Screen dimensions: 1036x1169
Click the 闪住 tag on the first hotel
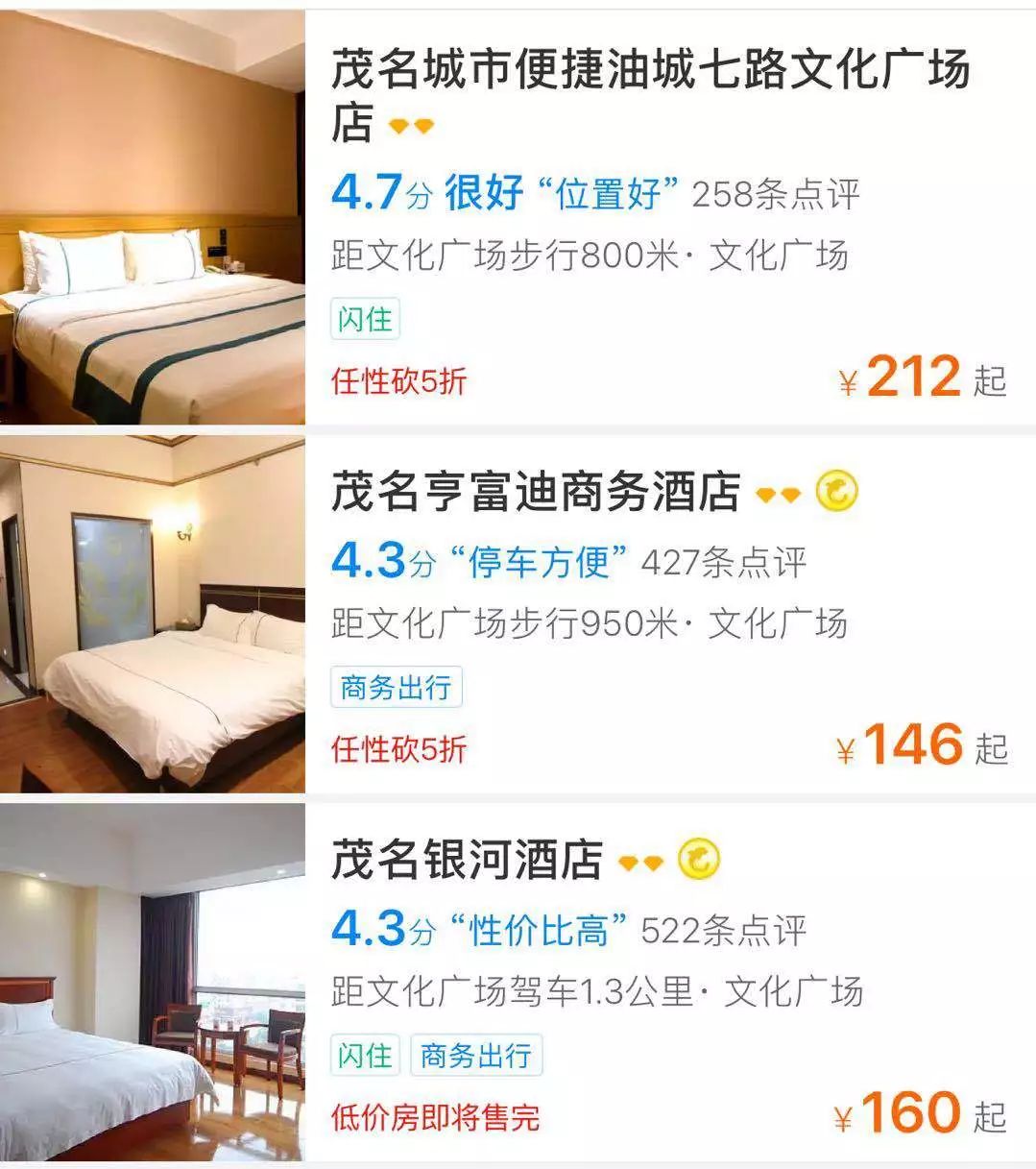(x=363, y=320)
